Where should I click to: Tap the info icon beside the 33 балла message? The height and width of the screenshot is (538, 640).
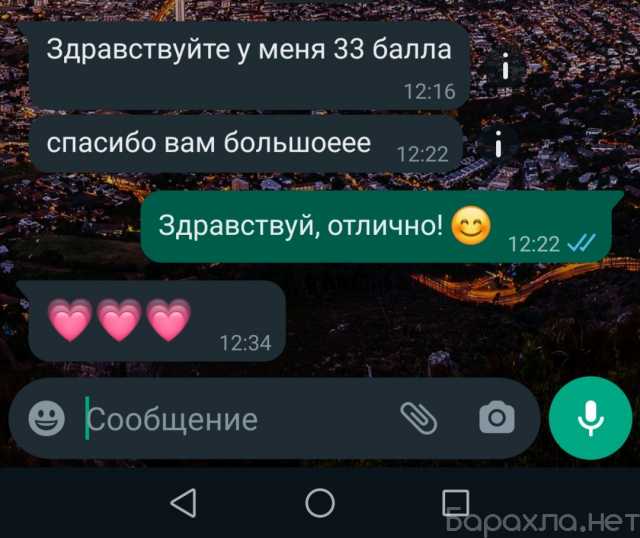pyautogui.click(x=507, y=67)
